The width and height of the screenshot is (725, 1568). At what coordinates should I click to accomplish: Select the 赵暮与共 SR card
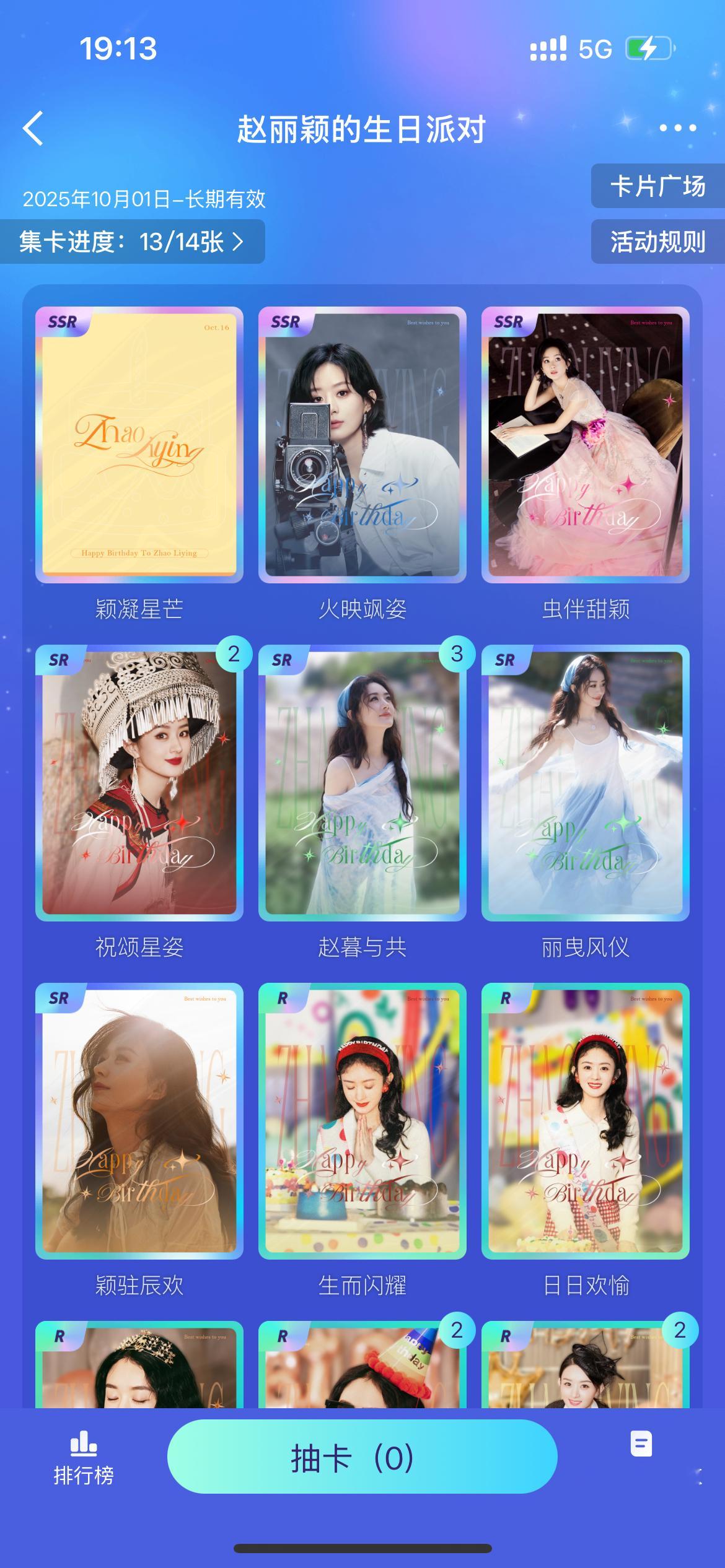pyautogui.click(x=362, y=783)
